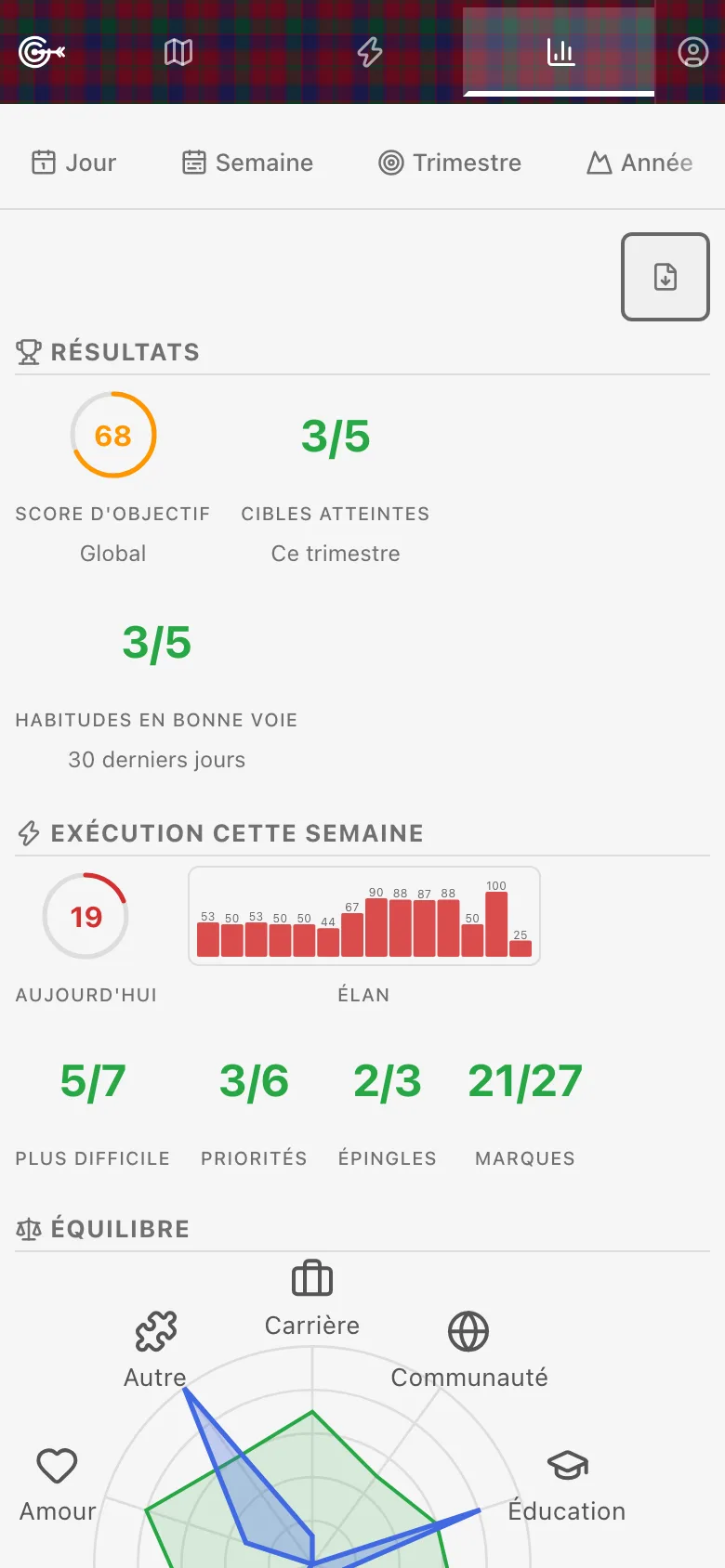Screen dimensions: 725x1568
Task: Switch to the Semaine view
Action: click(x=247, y=163)
